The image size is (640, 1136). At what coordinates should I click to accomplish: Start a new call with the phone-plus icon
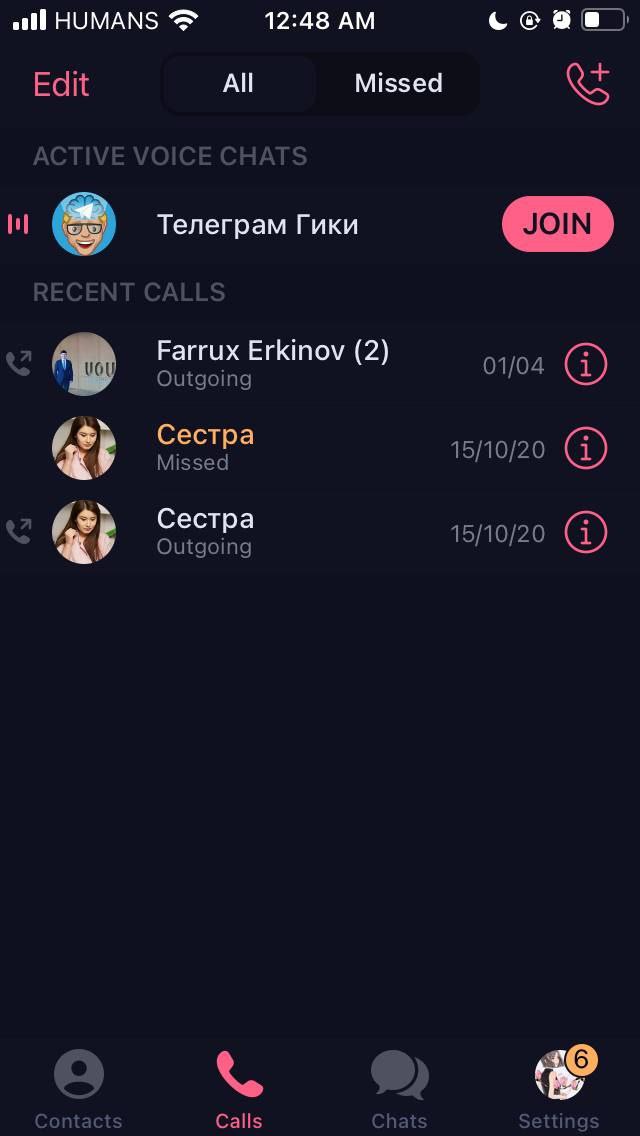pos(587,84)
